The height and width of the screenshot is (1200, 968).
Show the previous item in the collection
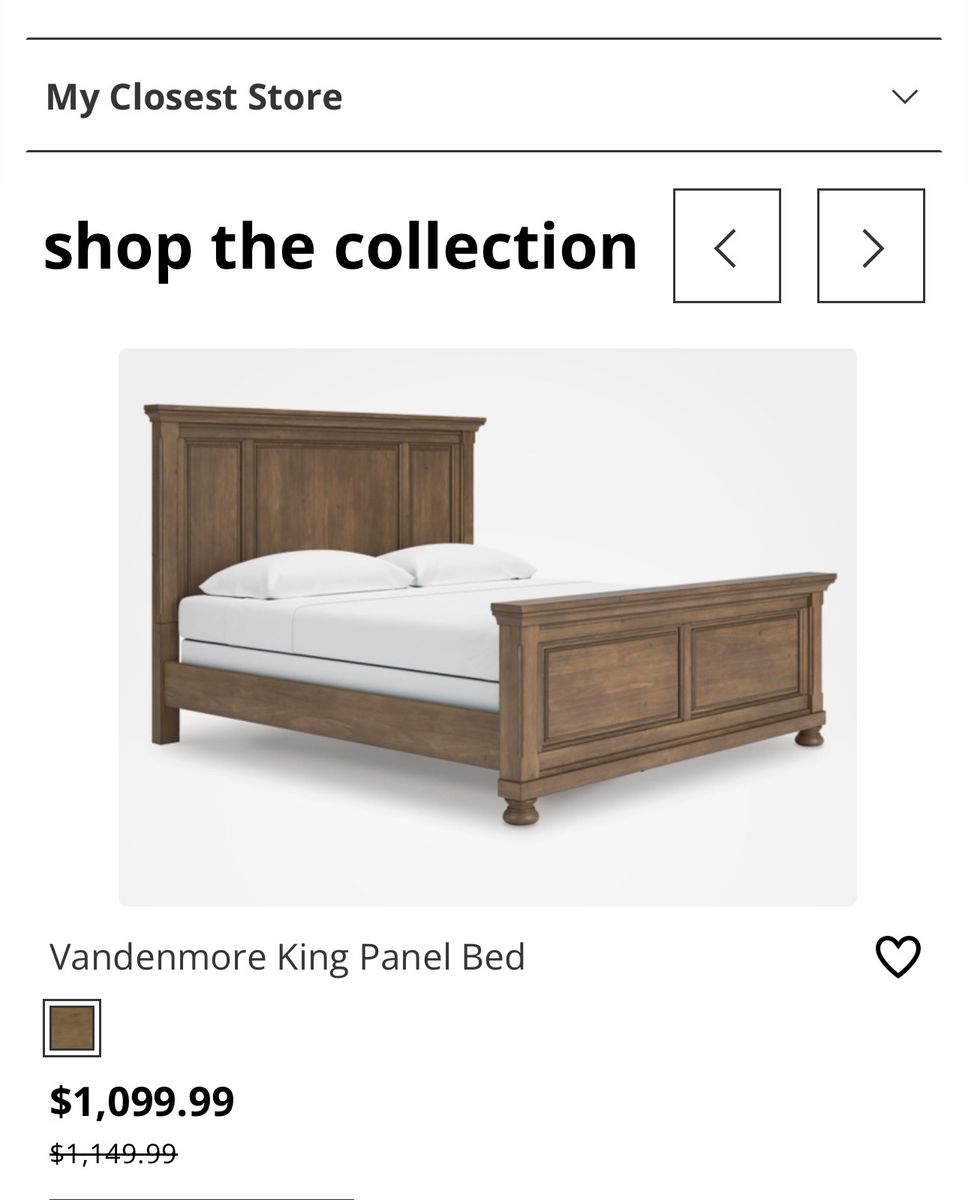click(x=727, y=246)
